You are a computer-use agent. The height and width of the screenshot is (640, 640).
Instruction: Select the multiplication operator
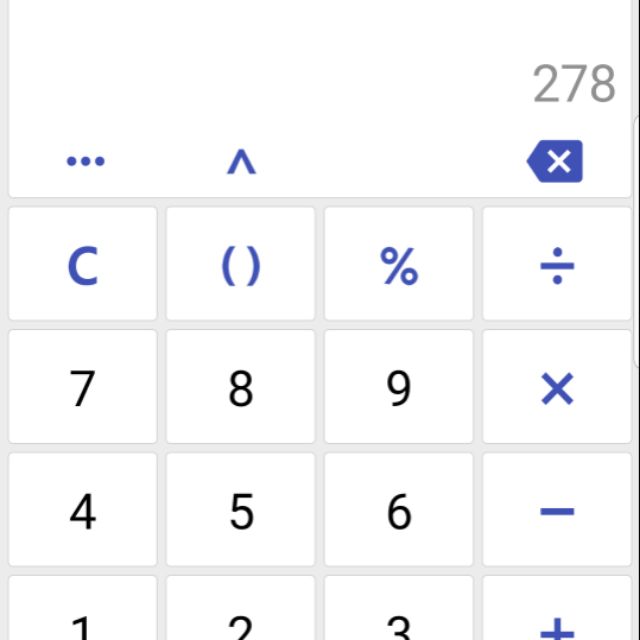(557, 388)
